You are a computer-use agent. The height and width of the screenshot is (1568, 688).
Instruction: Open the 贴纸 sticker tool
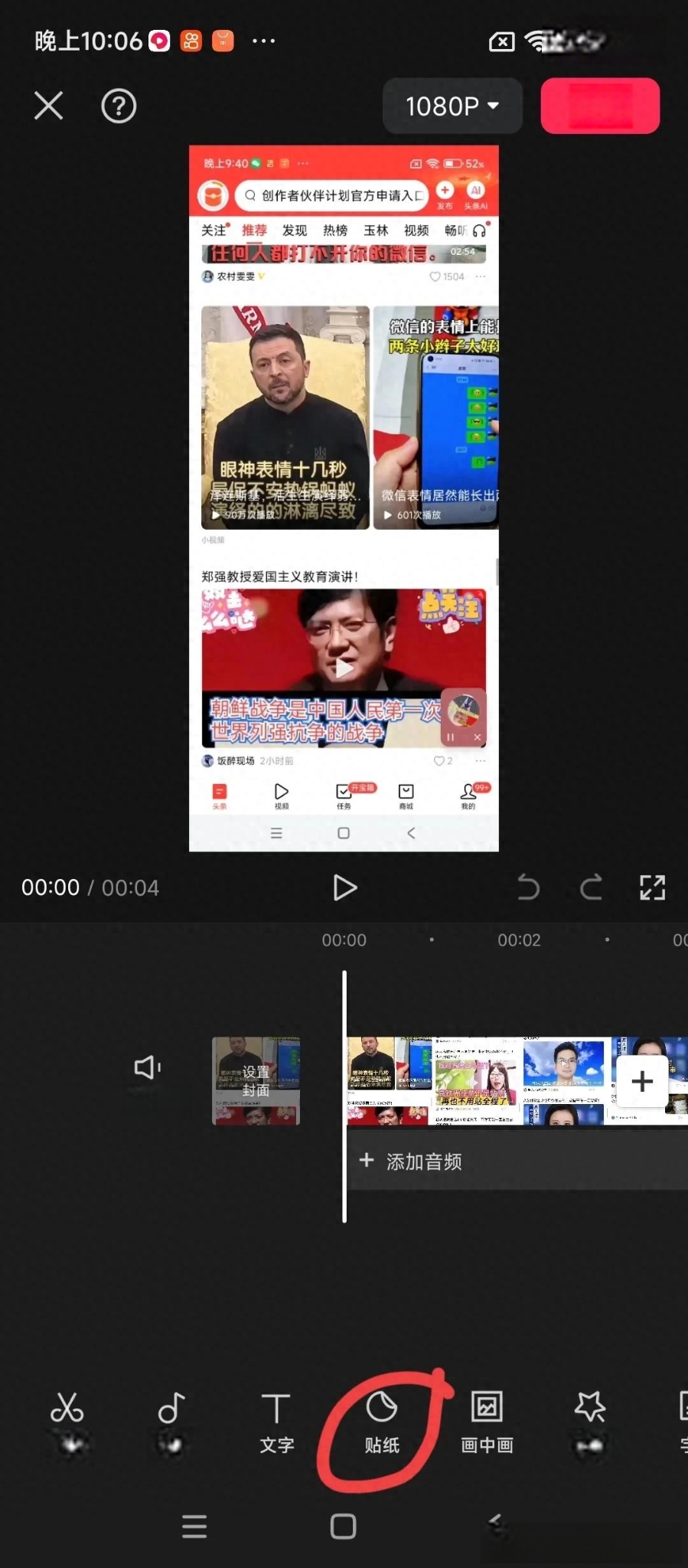tap(381, 1424)
